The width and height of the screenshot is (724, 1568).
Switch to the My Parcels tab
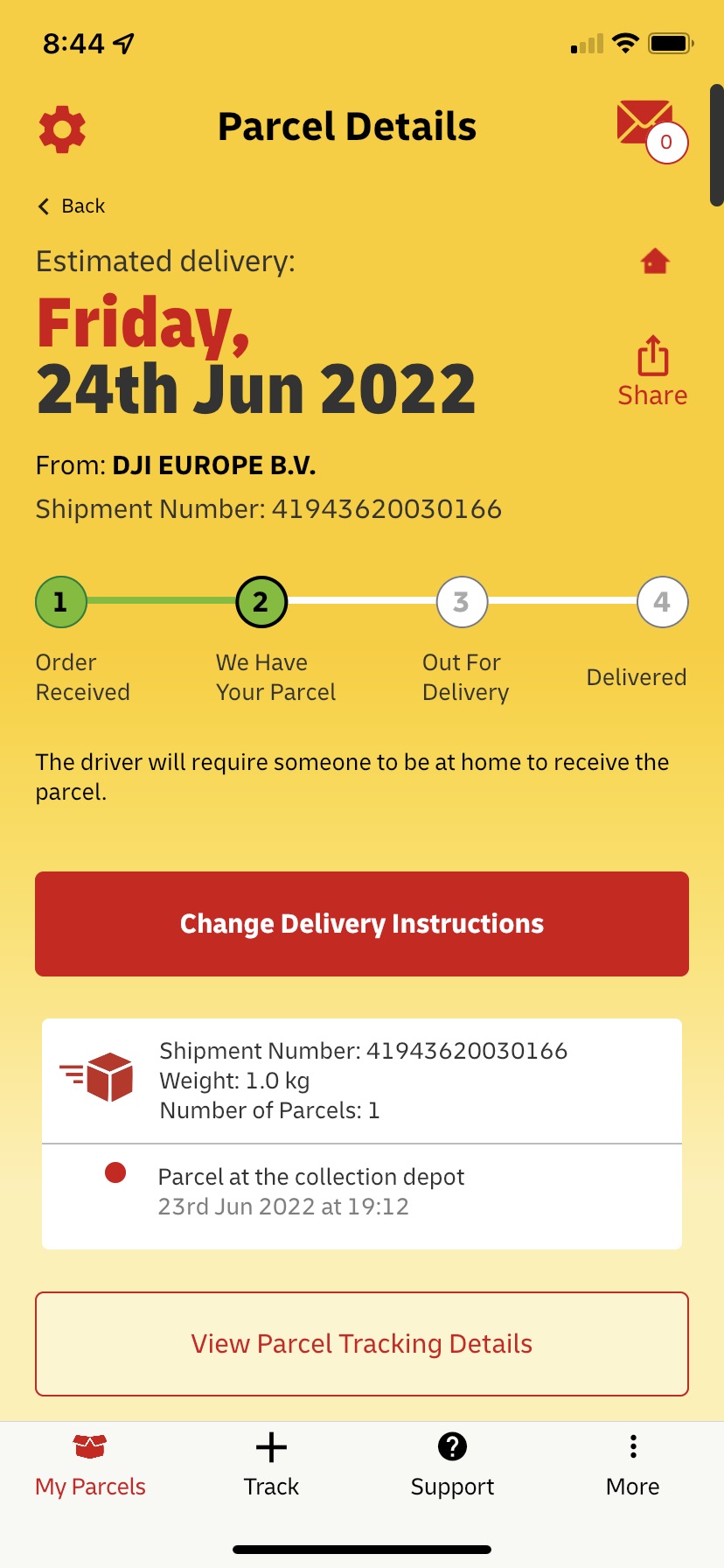pyautogui.click(x=90, y=1466)
